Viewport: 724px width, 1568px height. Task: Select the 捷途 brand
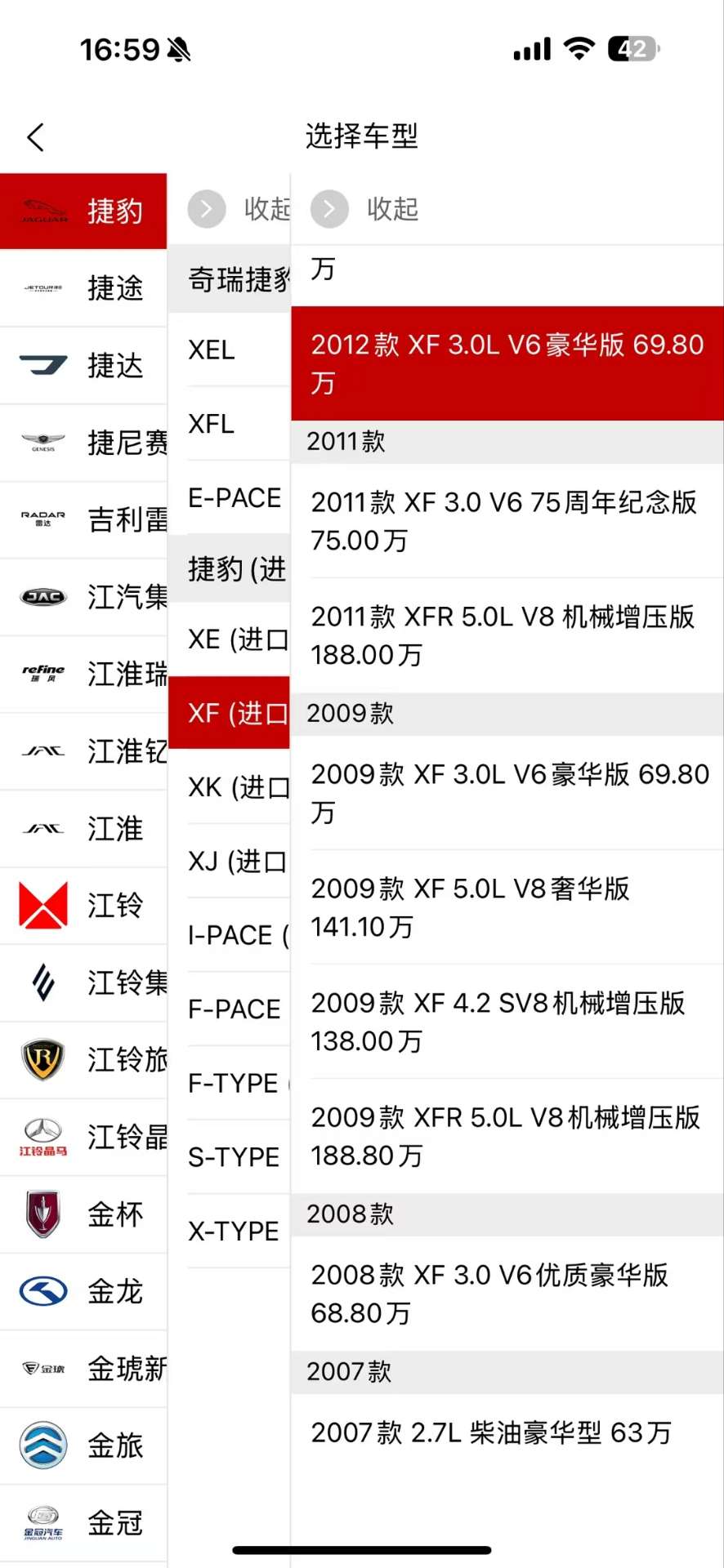(x=83, y=288)
